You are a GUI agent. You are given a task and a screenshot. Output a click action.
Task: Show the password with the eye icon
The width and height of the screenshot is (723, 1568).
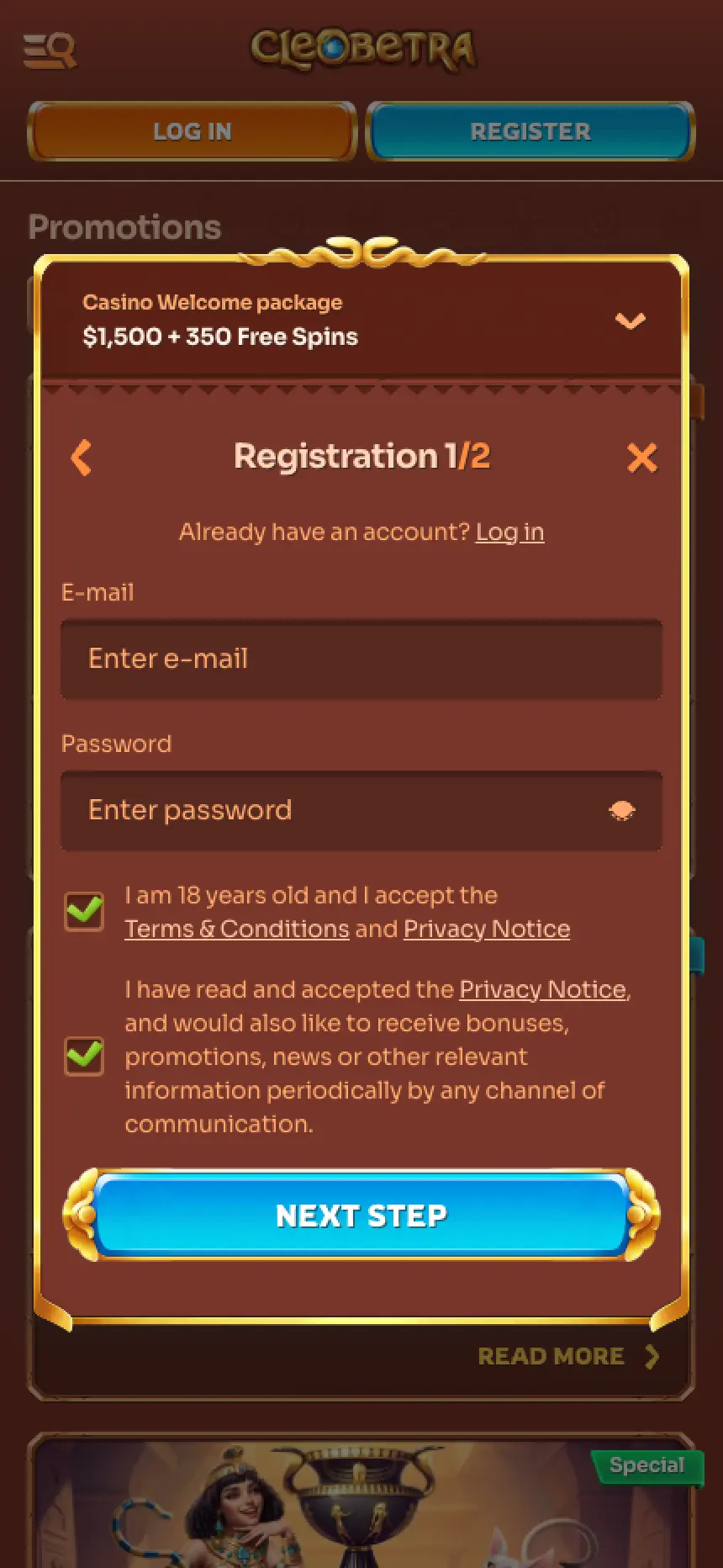coord(621,810)
